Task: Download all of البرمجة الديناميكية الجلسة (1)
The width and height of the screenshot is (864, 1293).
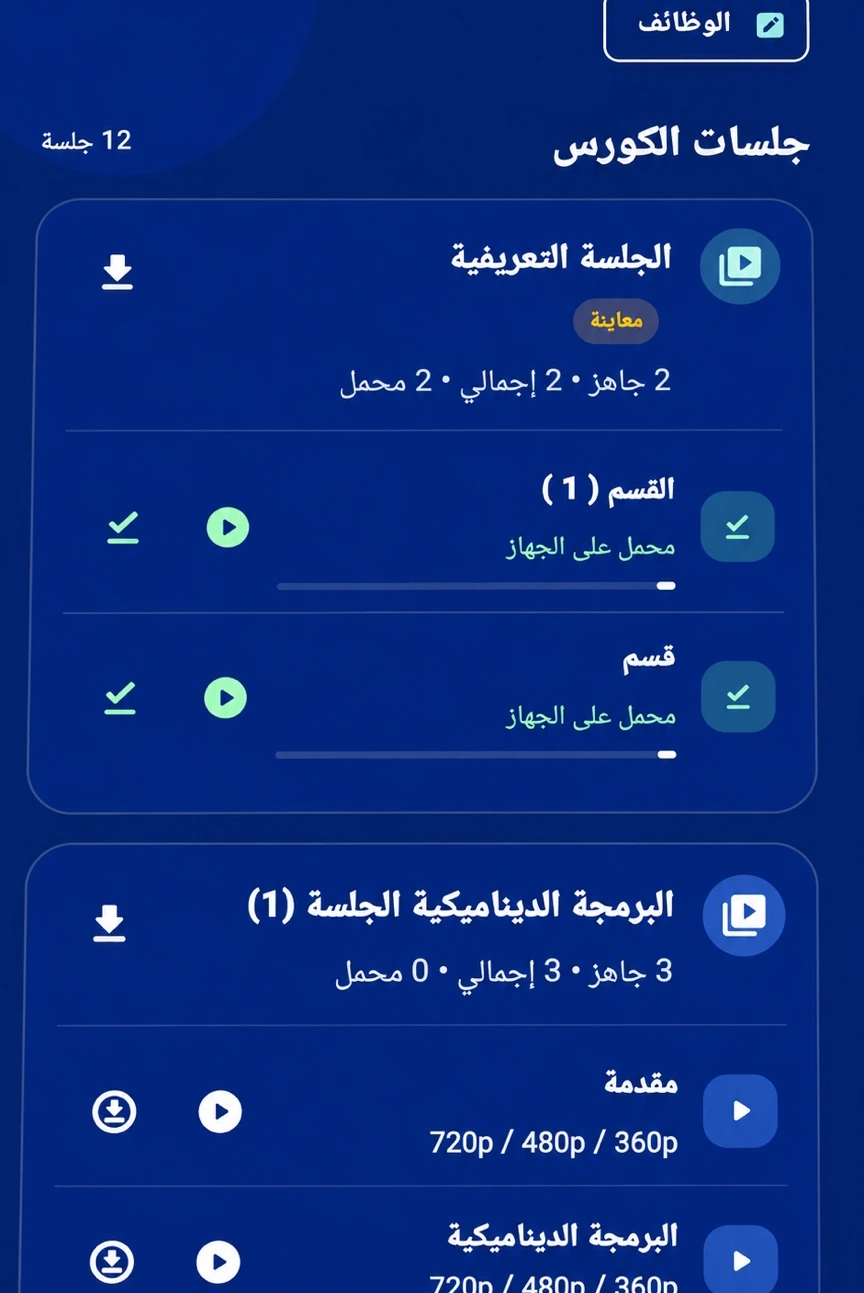Action: click(109, 923)
